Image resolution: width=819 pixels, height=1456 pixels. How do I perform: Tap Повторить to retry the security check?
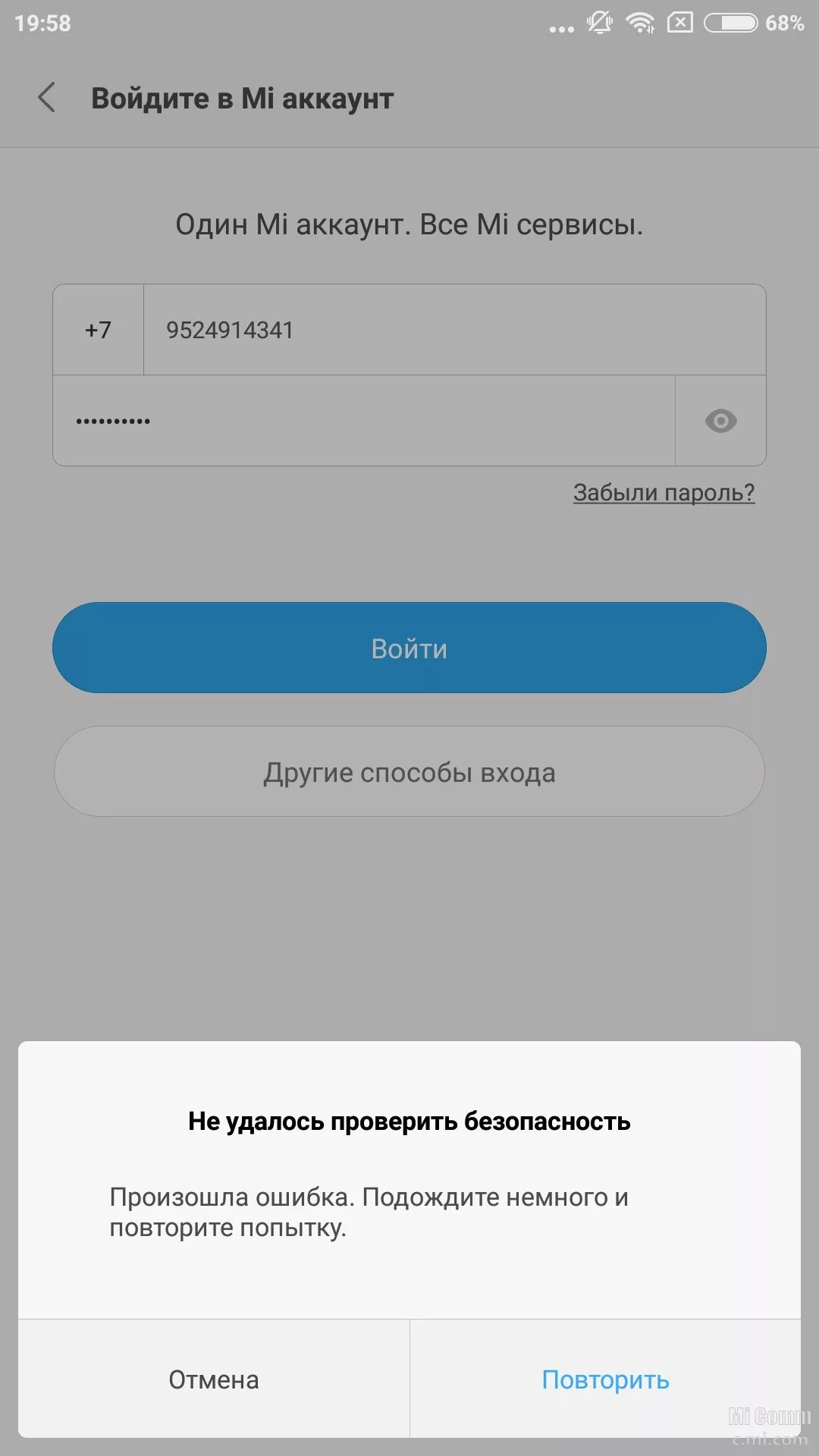605,1379
